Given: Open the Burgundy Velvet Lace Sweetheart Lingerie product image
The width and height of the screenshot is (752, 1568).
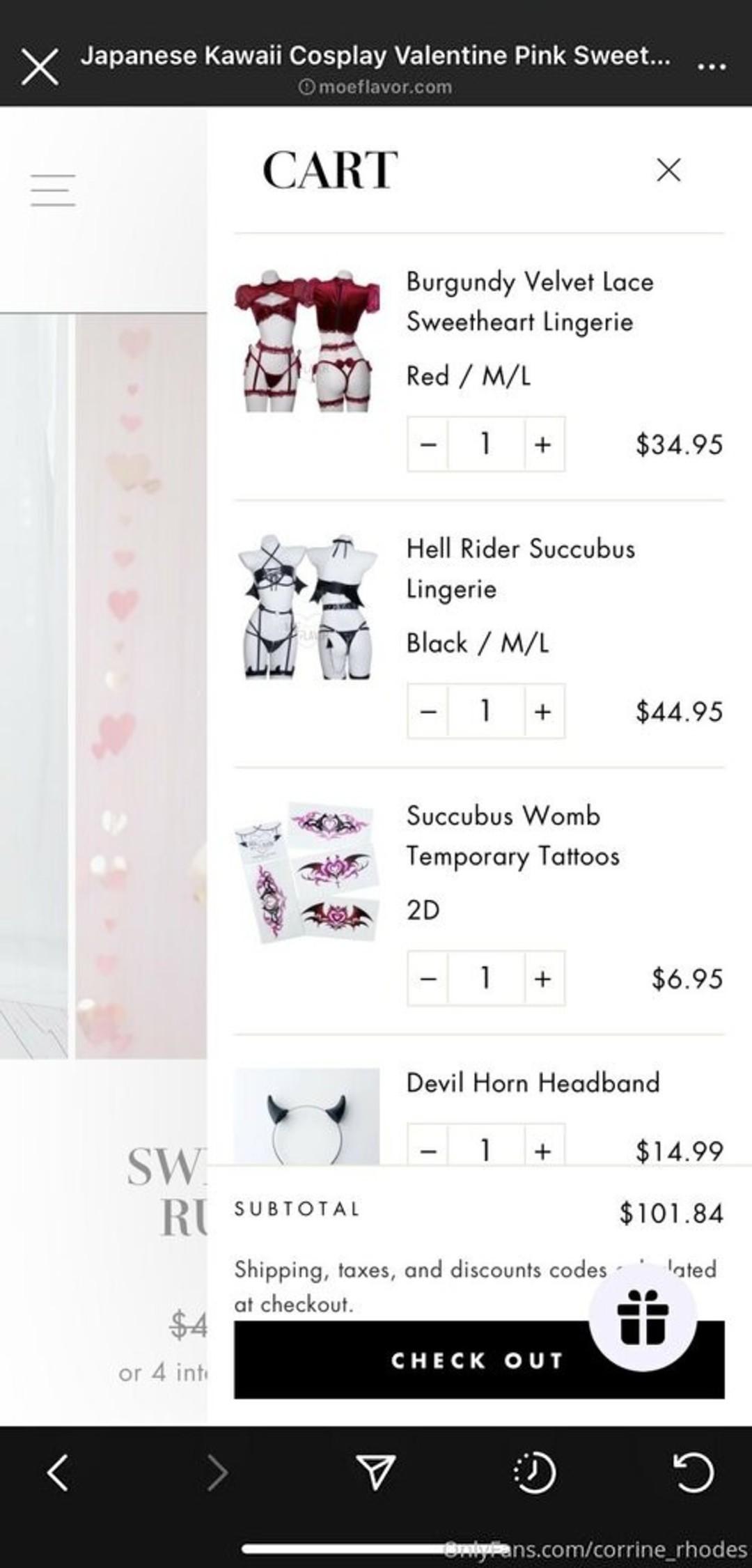Looking at the screenshot, I should 307,341.
